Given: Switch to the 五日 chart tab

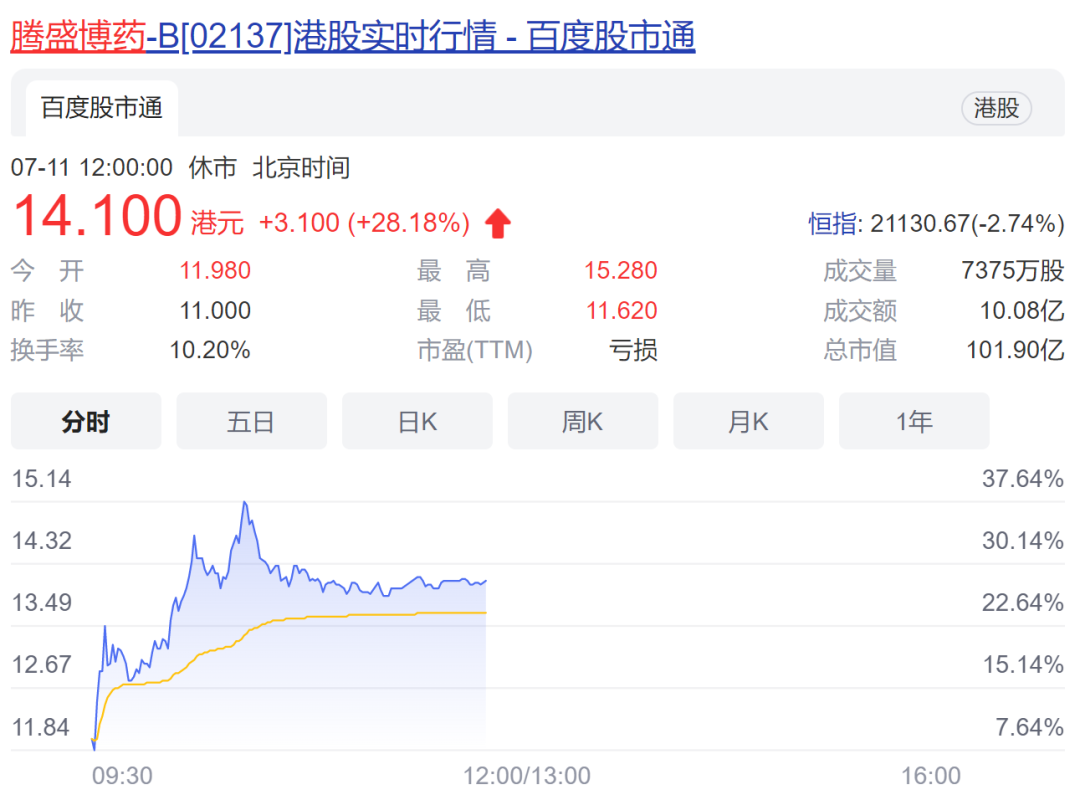Looking at the screenshot, I should click(251, 422).
